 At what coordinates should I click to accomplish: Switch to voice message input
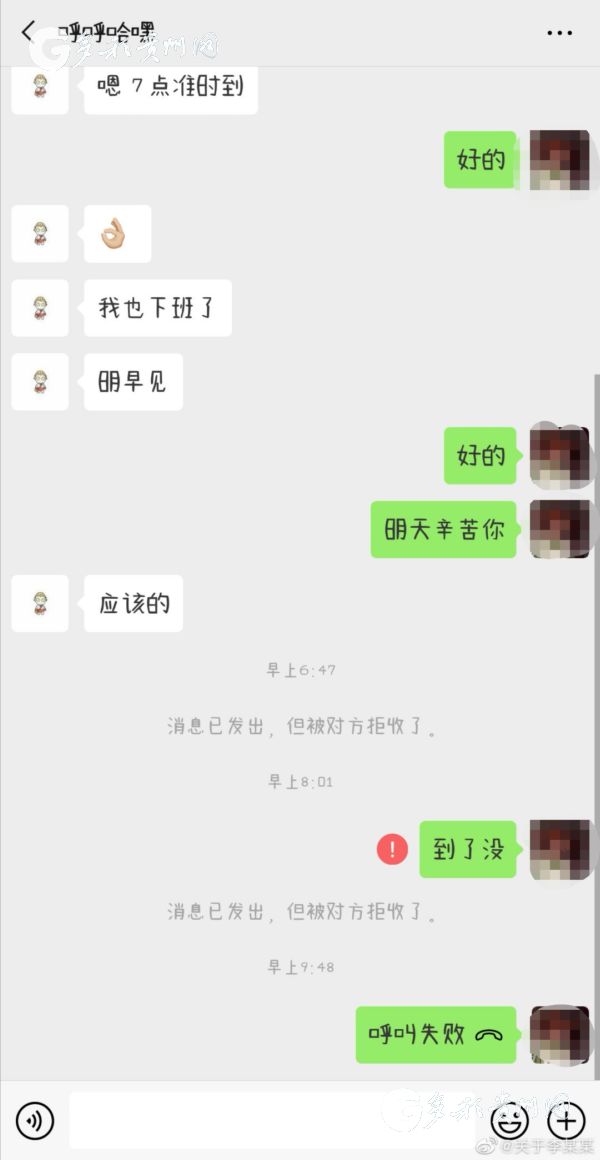[35, 1119]
